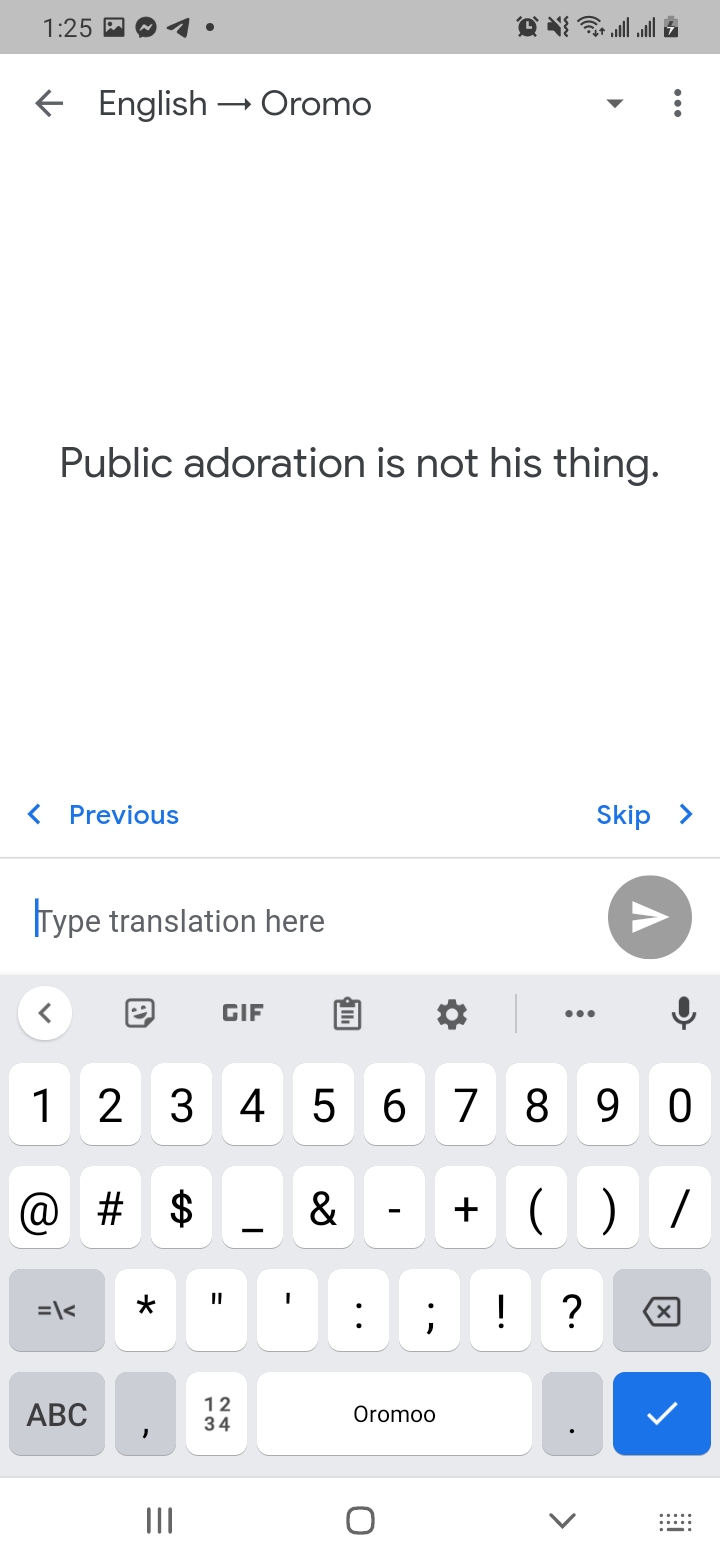This screenshot has width=720, height=1560.
Task: Open the keyboard clipboard
Action: pyautogui.click(x=347, y=1014)
